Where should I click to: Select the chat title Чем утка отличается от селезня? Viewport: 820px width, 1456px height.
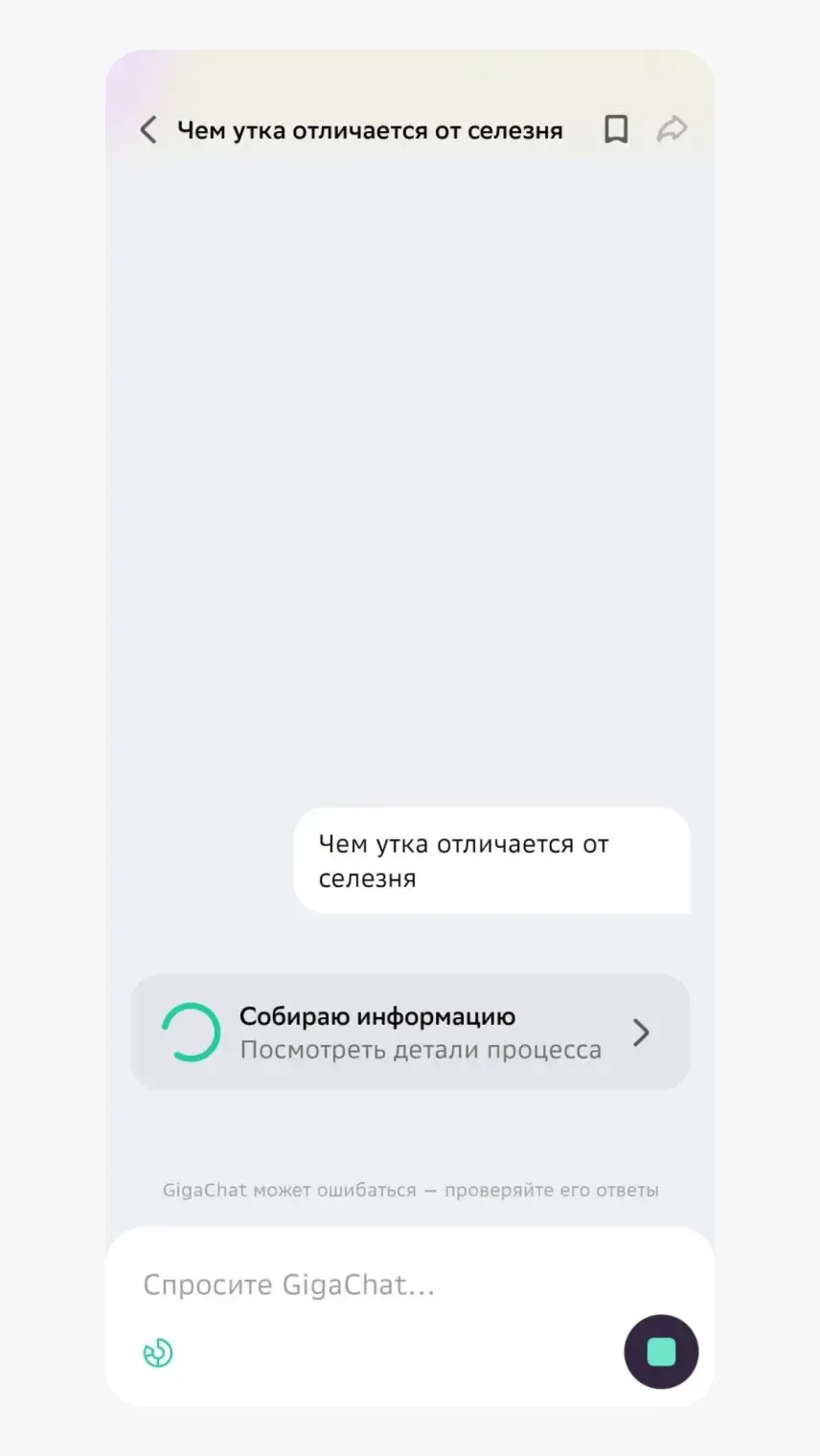coord(369,129)
